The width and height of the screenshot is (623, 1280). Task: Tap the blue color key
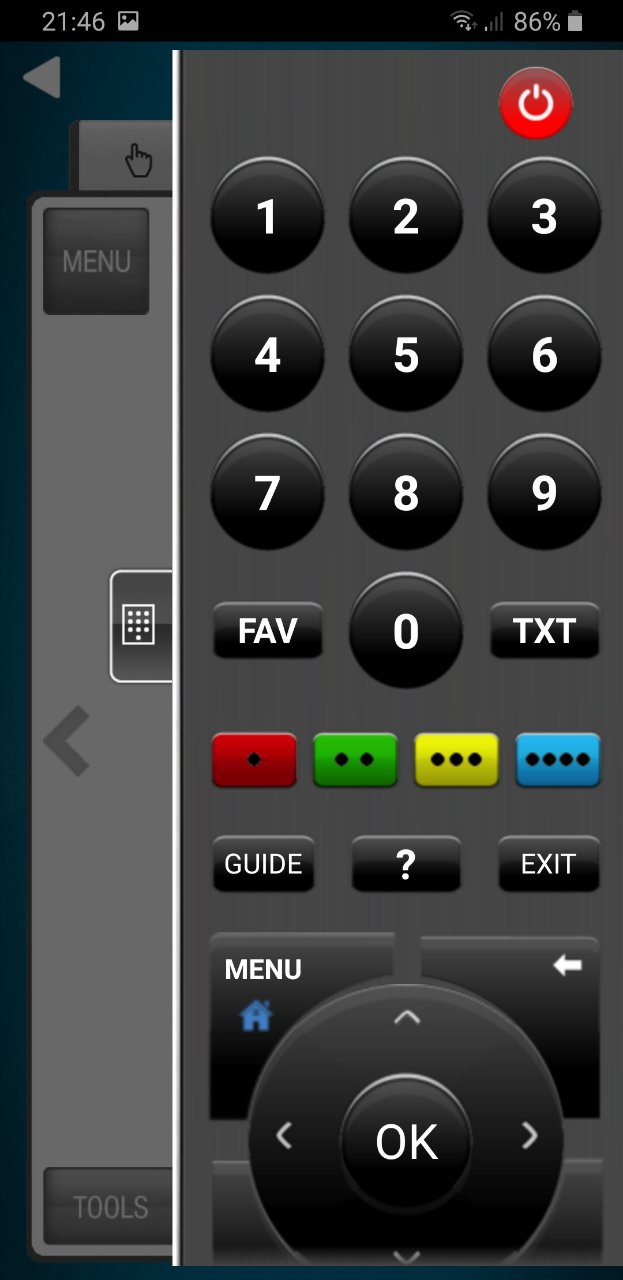[558, 760]
